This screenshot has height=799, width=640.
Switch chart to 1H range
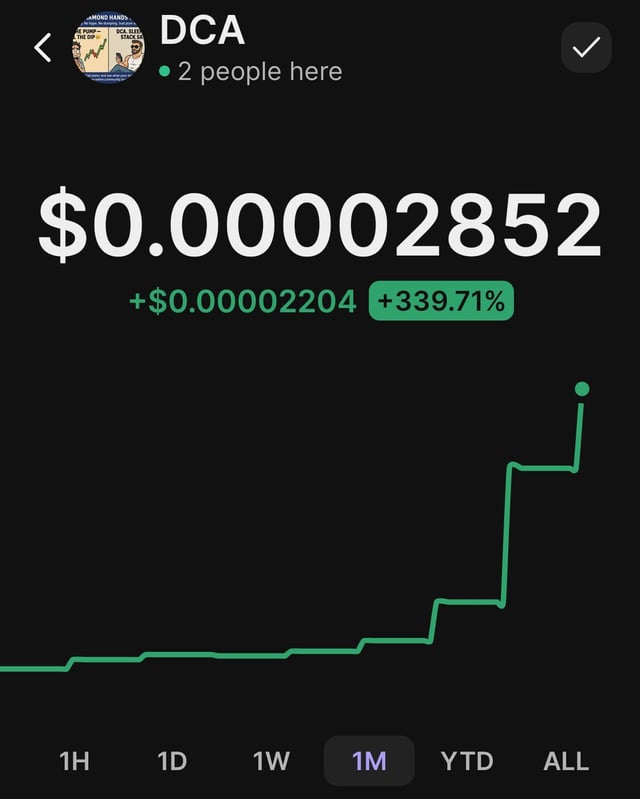pyautogui.click(x=74, y=761)
